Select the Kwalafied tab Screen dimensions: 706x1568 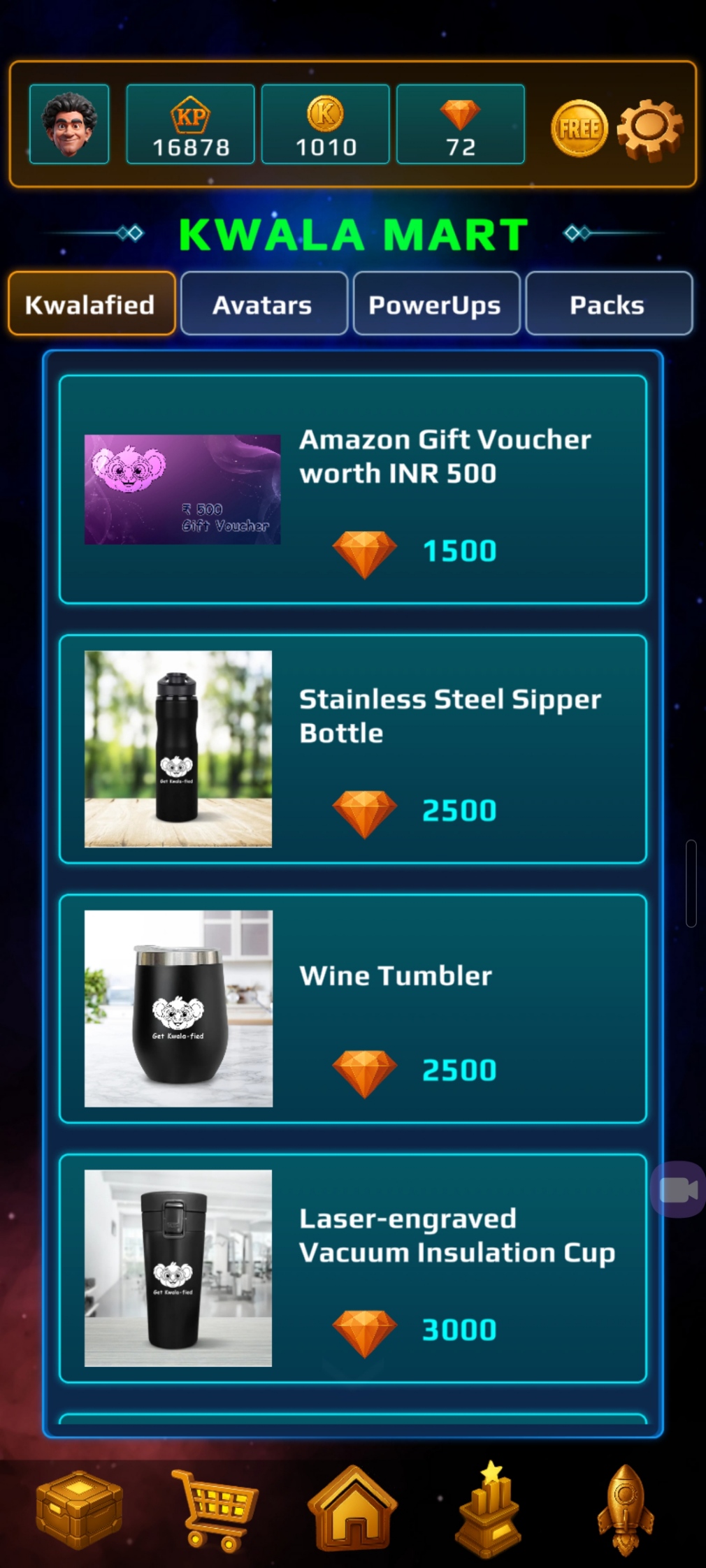pyautogui.click(x=91, y=305)
